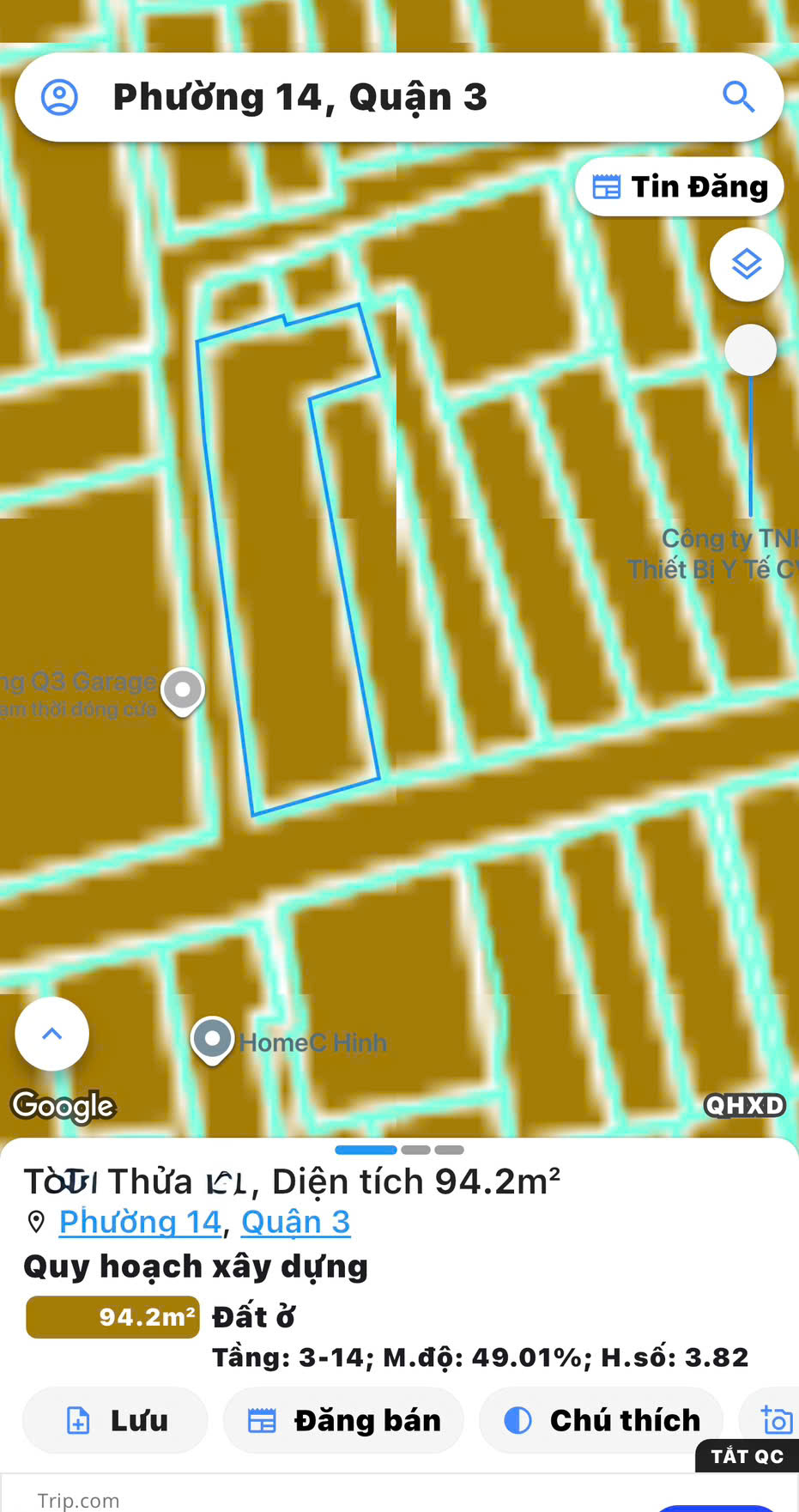Viewport: 799px width, 1512px height.
Task: Open the map layers button
Action: click(x=747, y=264)
